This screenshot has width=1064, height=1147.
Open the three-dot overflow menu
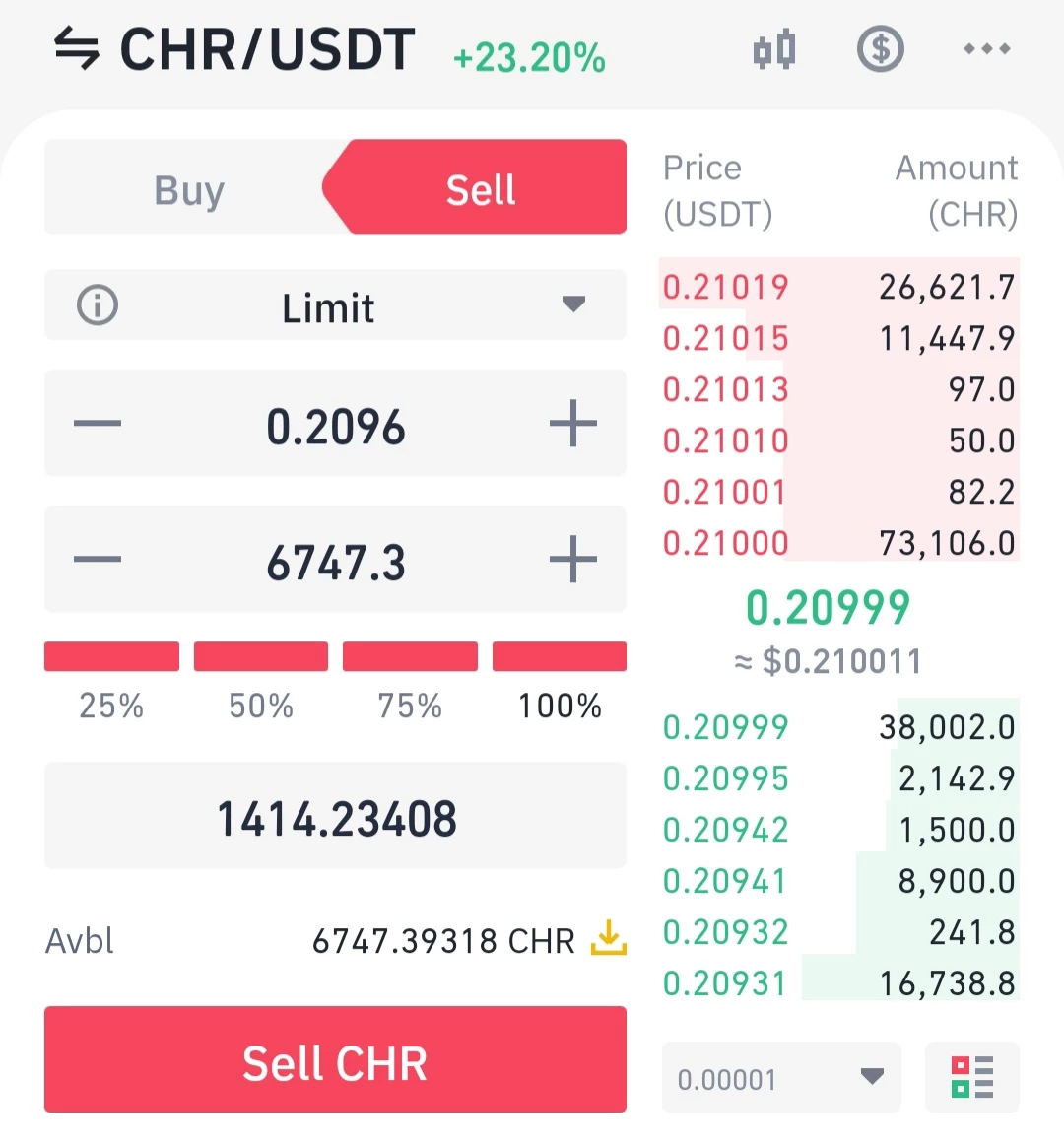(x=986, y=49)
